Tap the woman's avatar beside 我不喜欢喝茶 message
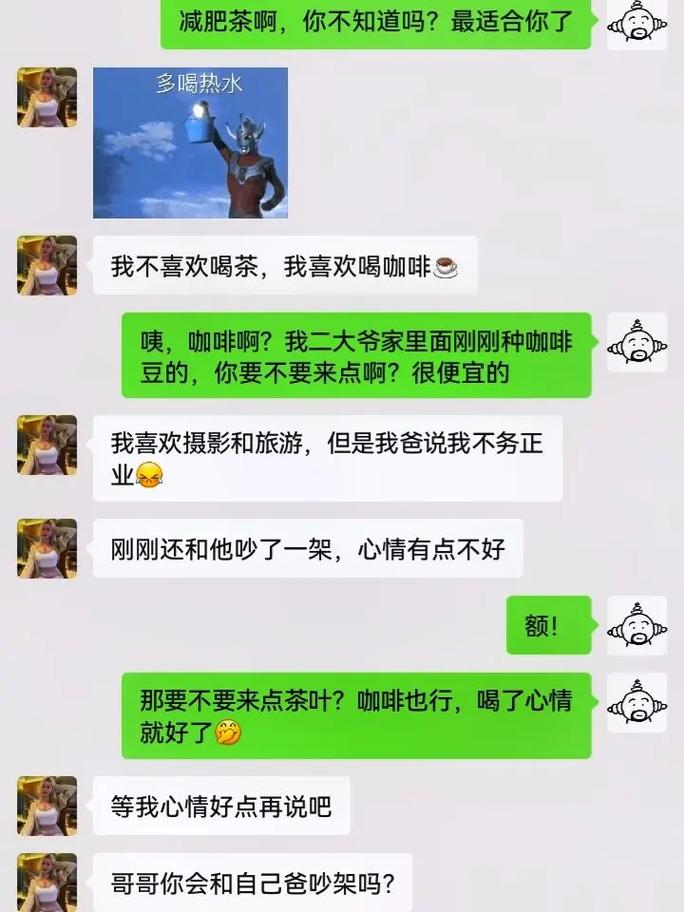This screenshot has height=912, width=684. pyautogui.click(x=47, y=265)
